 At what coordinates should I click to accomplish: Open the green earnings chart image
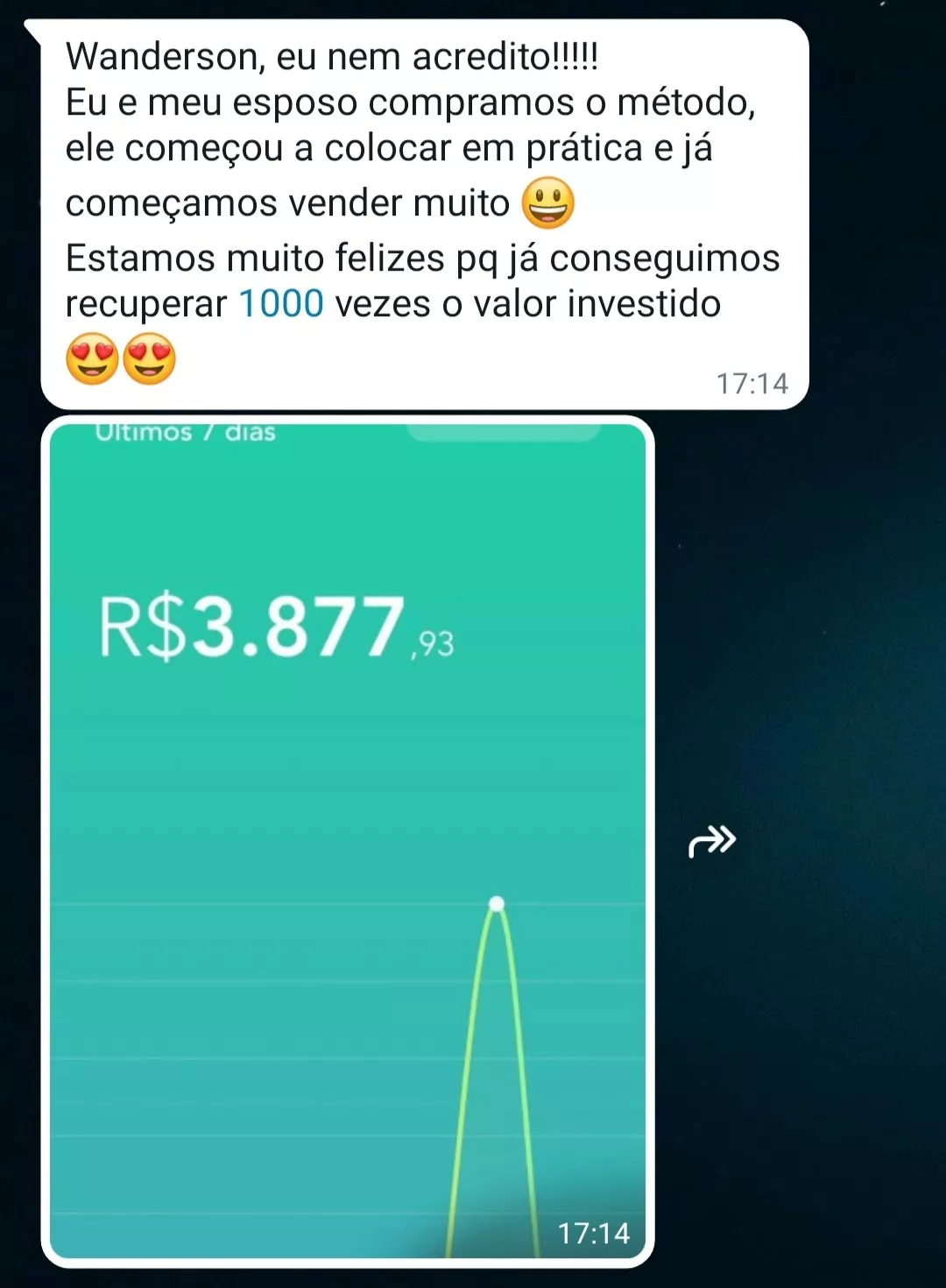(x=348, y=841)
